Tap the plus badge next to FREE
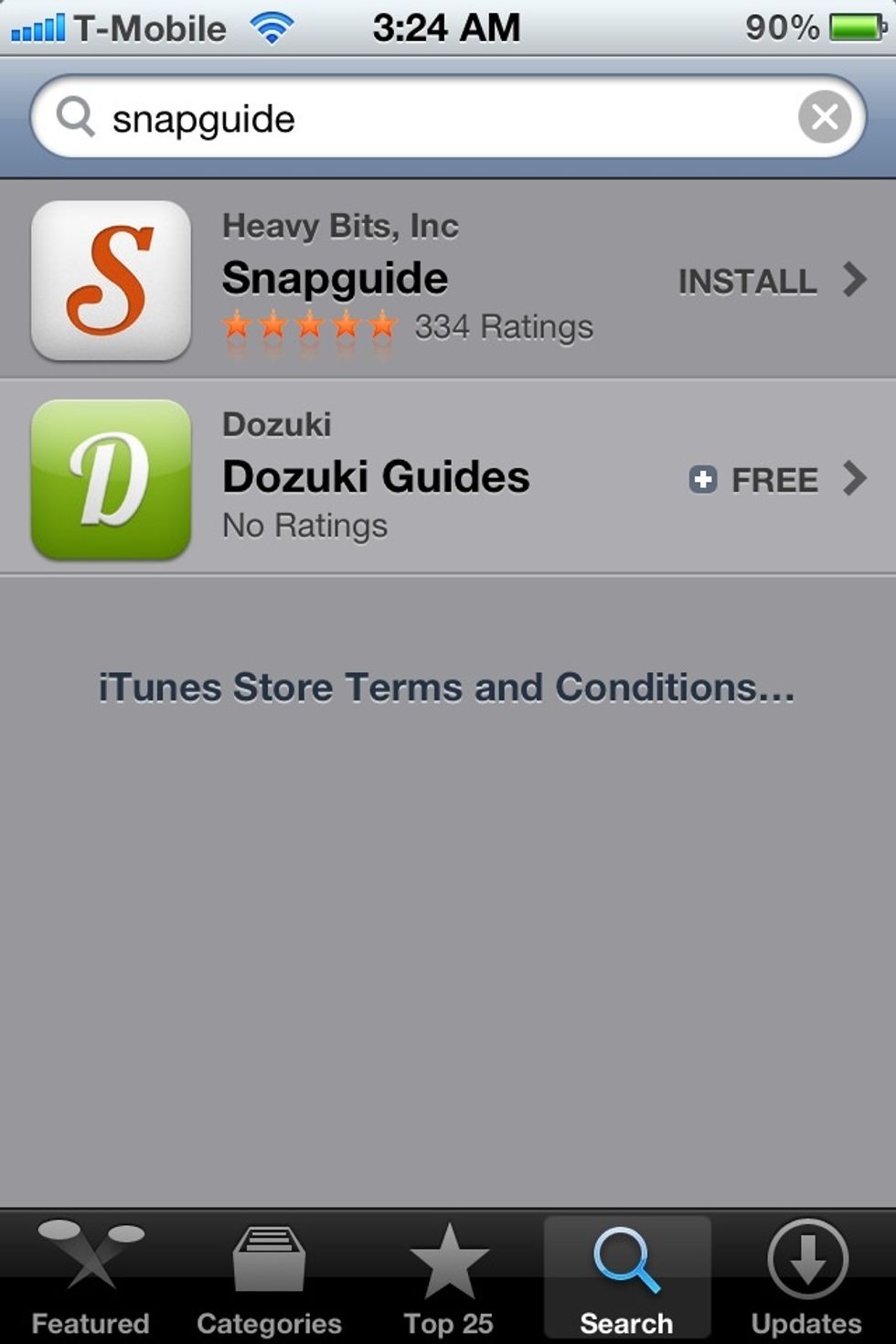Image resolution: width=896 pixels, height=1344 pixels. pyautogui.click(x=703, y=479)
